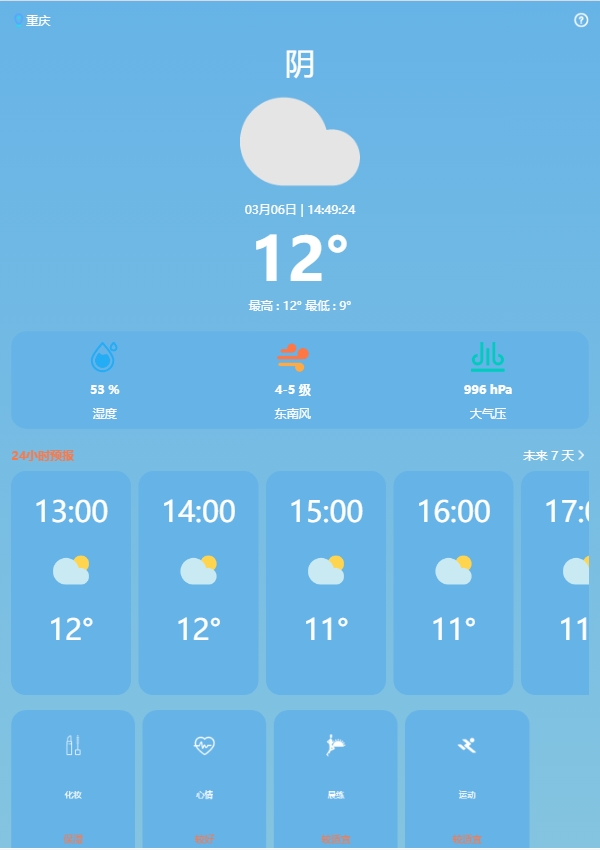Open the 未来 7 天 forecast
Viewport: 600px width, 850px height.
pos(554,455)
